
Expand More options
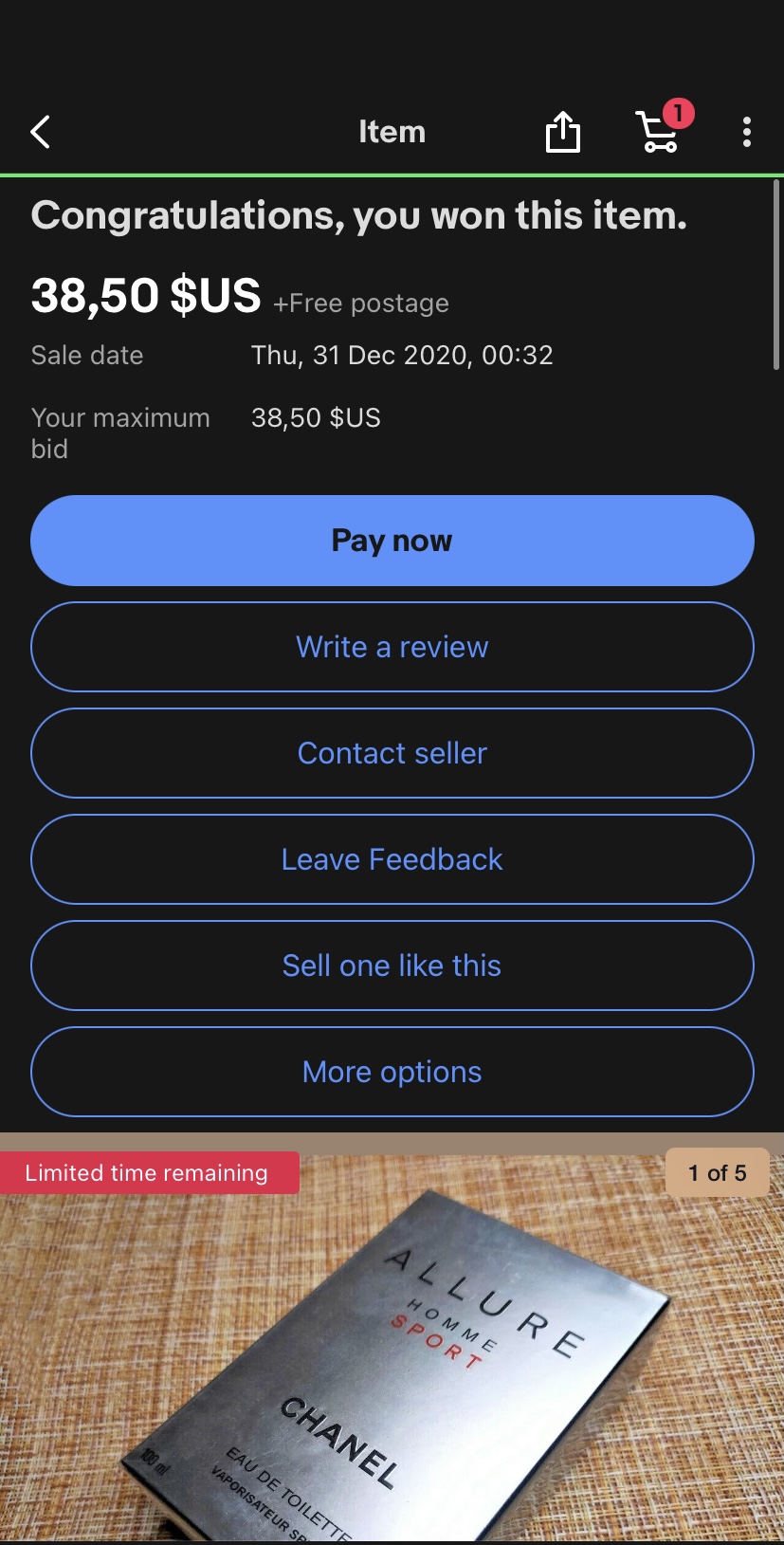[x=392, y=1072]
